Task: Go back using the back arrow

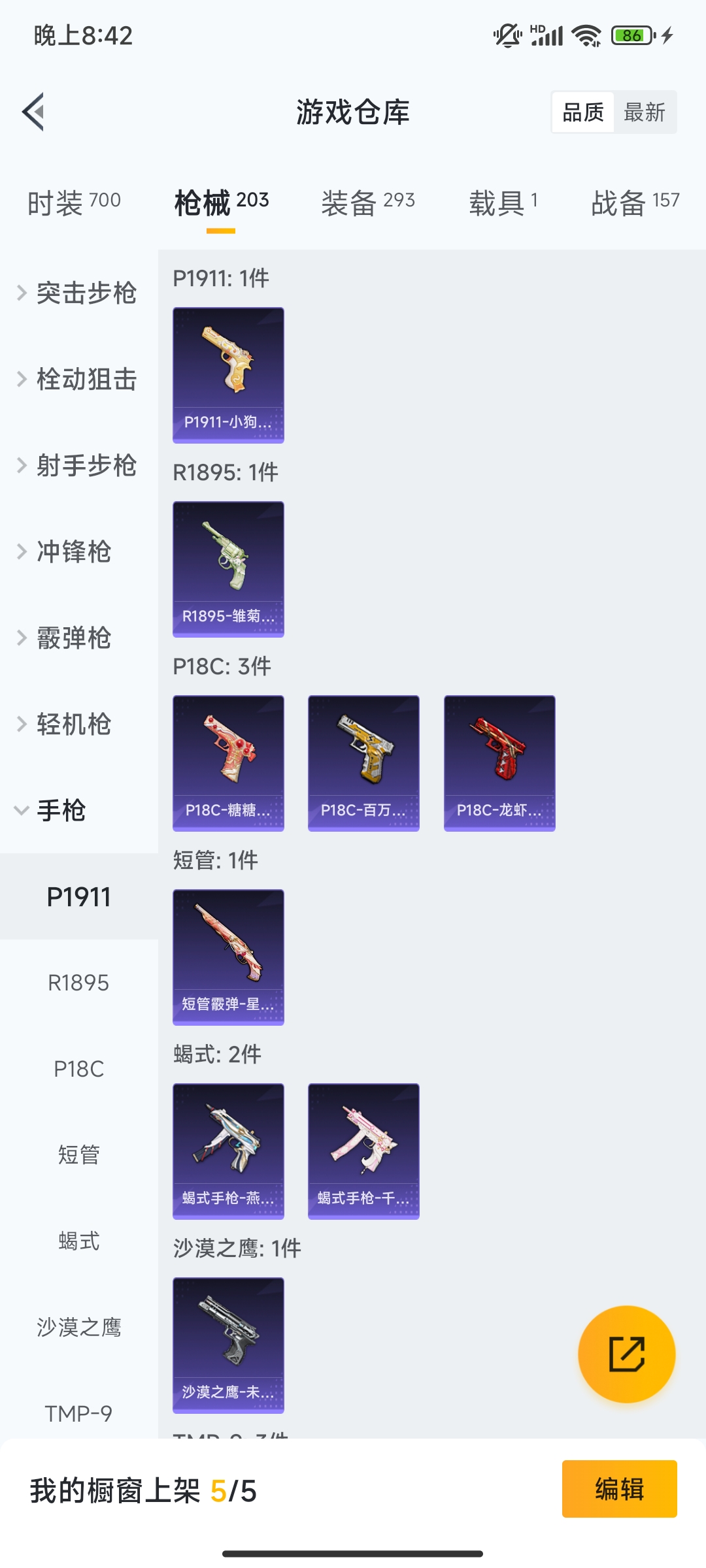Action: (x=34, y=112)
